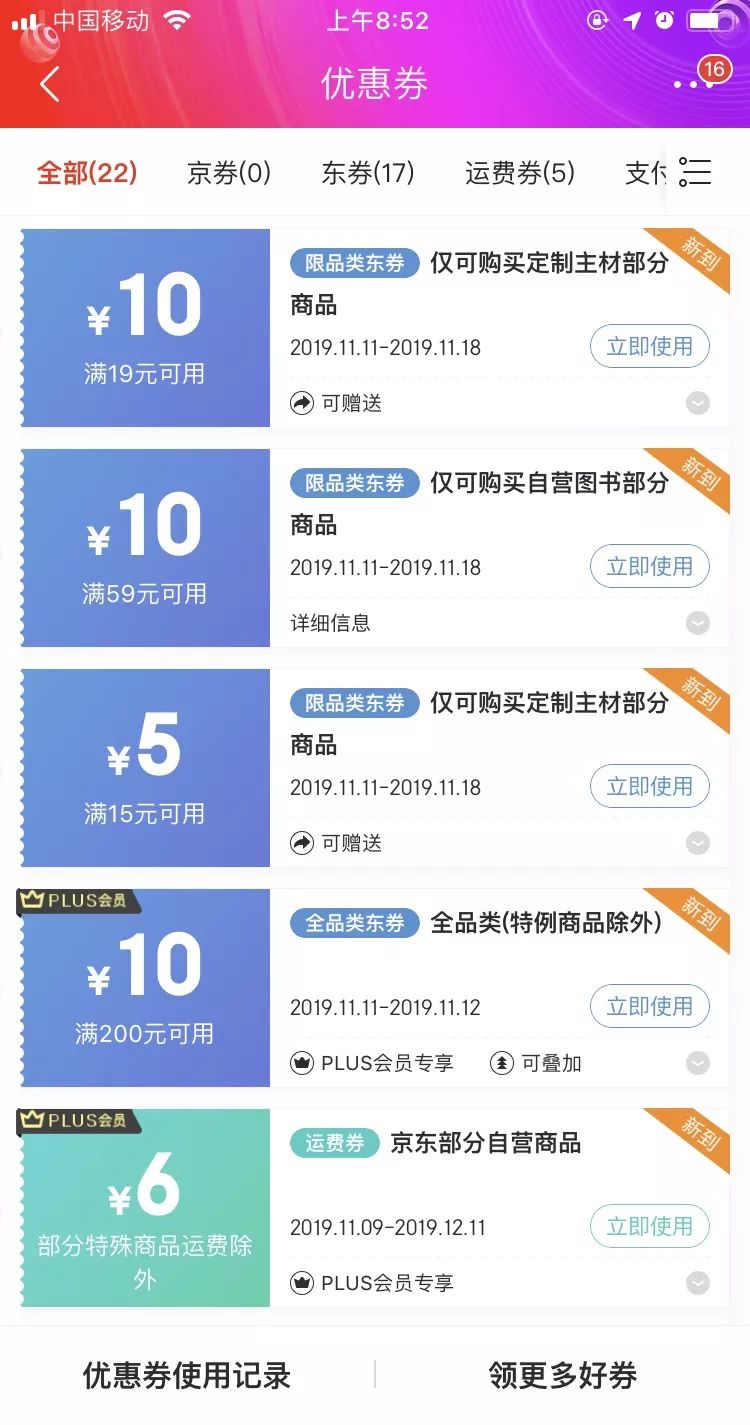Image resolution: width=750 pixels, height=1425 pixels.
Task: Expand details of the 全品类 PLUS coupon
Action: (x=698, y=1063)
